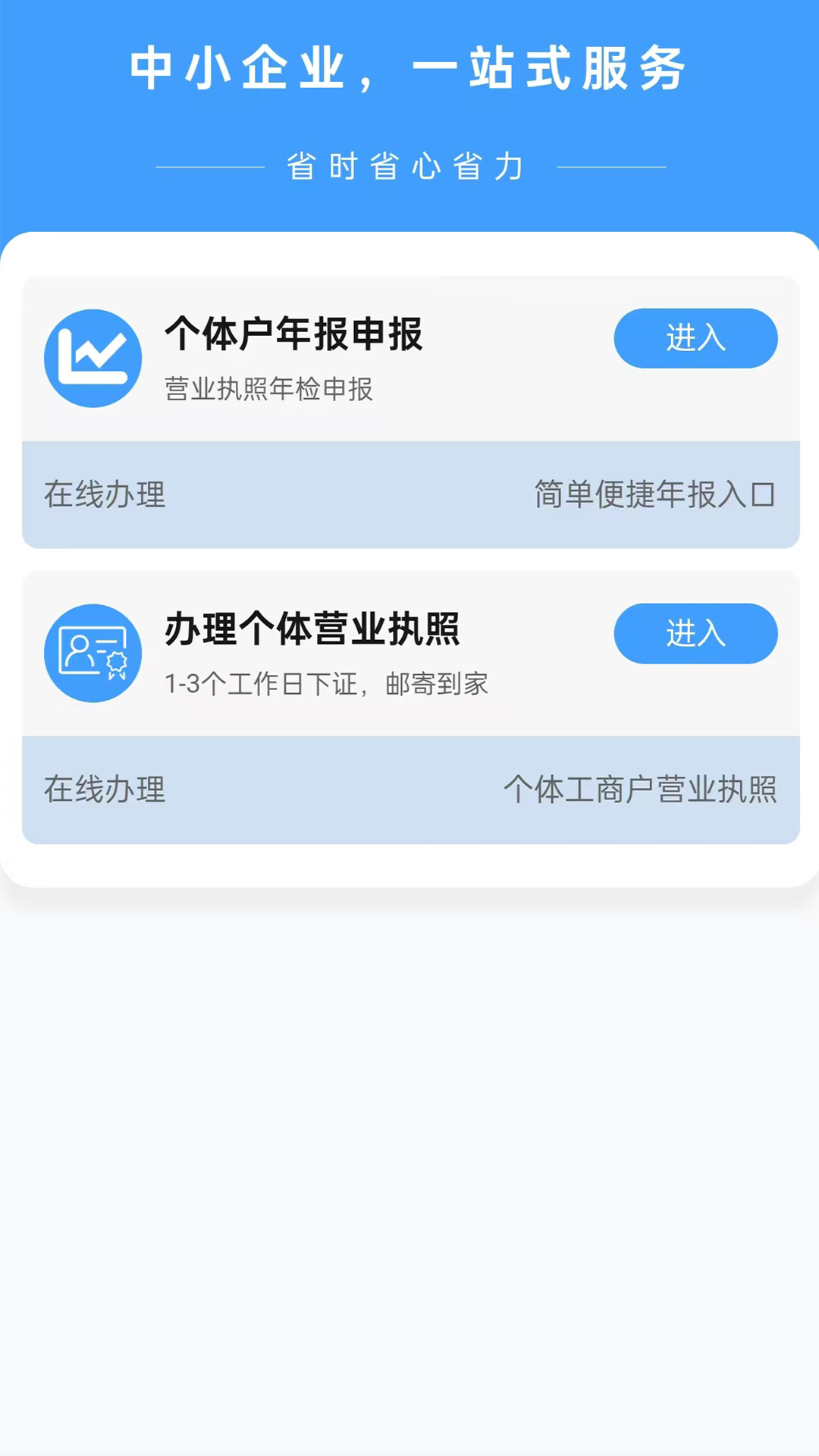The height and width of the screenshot is (1456, 819).
Task: Click the 简单便捷年报入口 link text
Action: pyautogui.click(x=653, y=494)
